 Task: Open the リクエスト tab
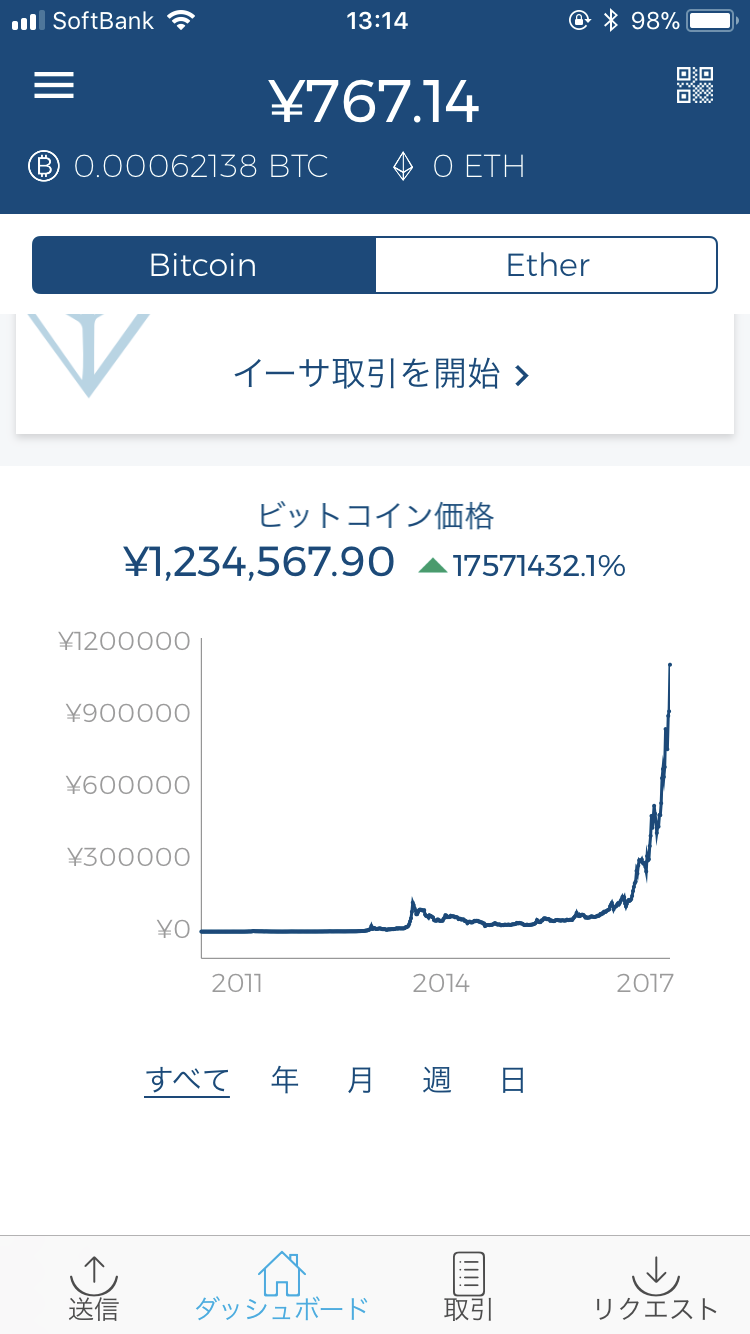(x=656, y=1287)
